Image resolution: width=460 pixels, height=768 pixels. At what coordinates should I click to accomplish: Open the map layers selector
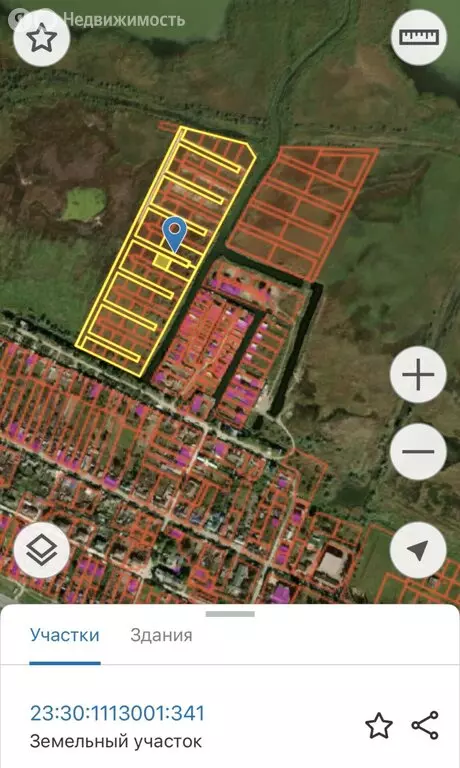42,550
